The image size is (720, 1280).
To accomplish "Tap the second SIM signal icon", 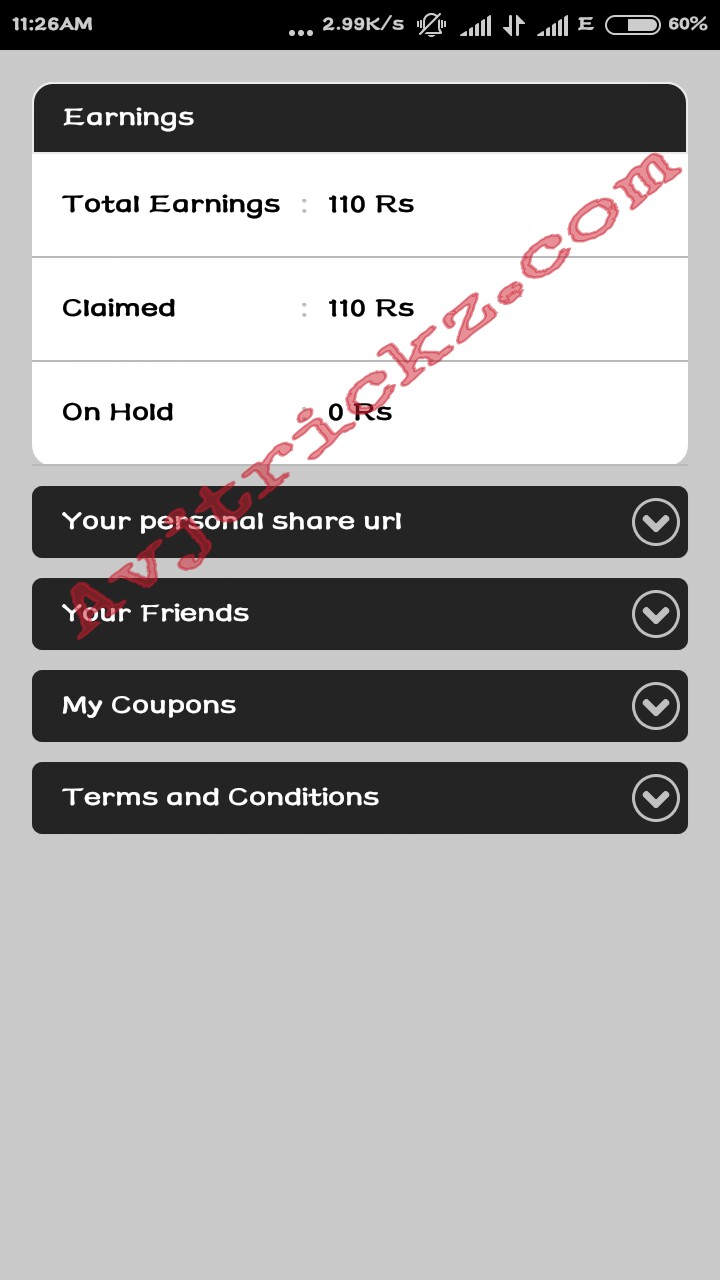I will 552,23.
